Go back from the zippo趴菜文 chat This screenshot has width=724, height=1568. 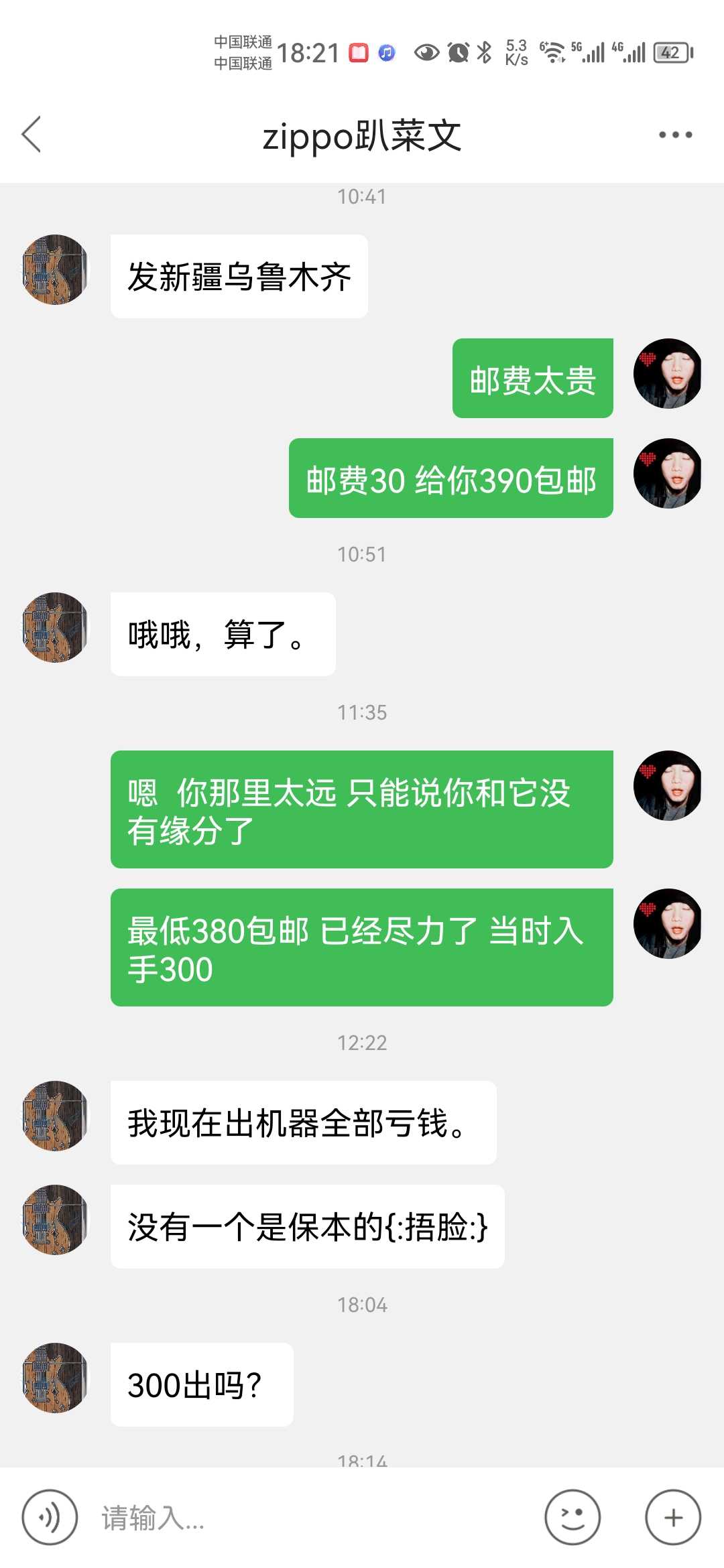coord(32,135)
